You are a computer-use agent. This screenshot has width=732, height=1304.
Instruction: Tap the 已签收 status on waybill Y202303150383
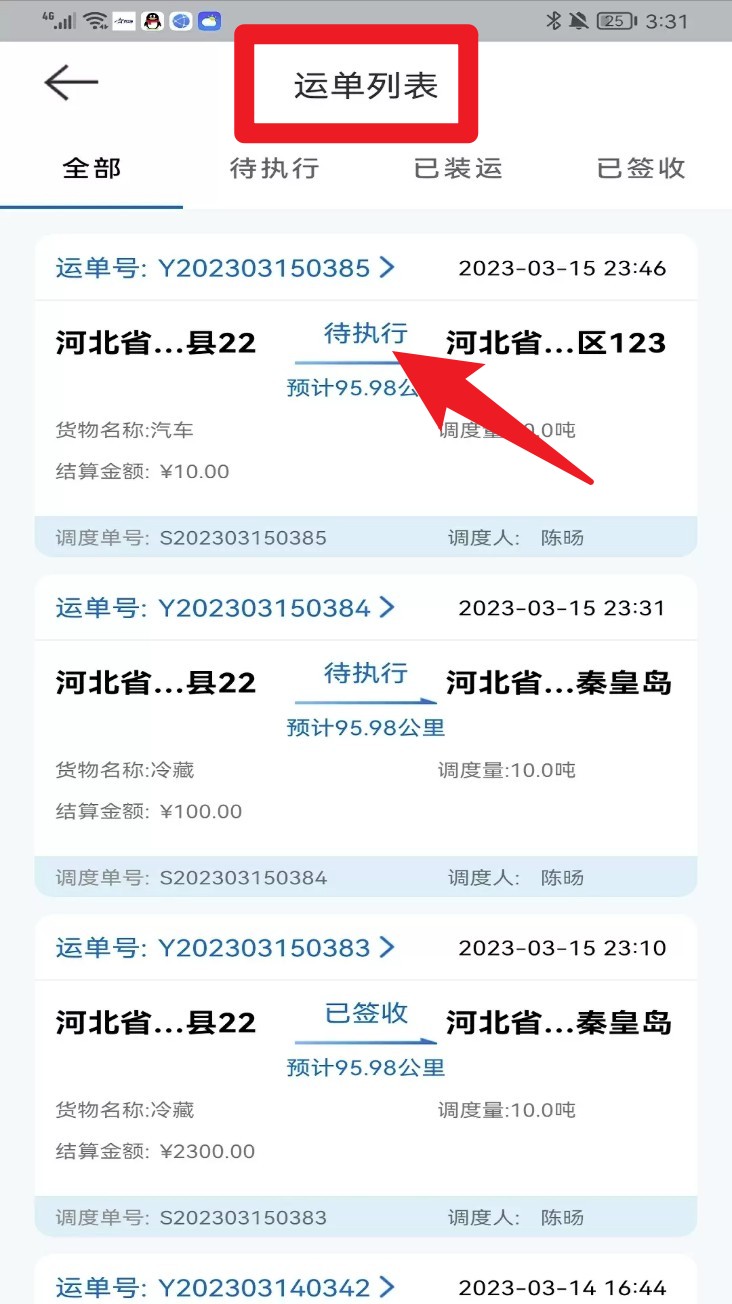click(x=364, y=1015)
